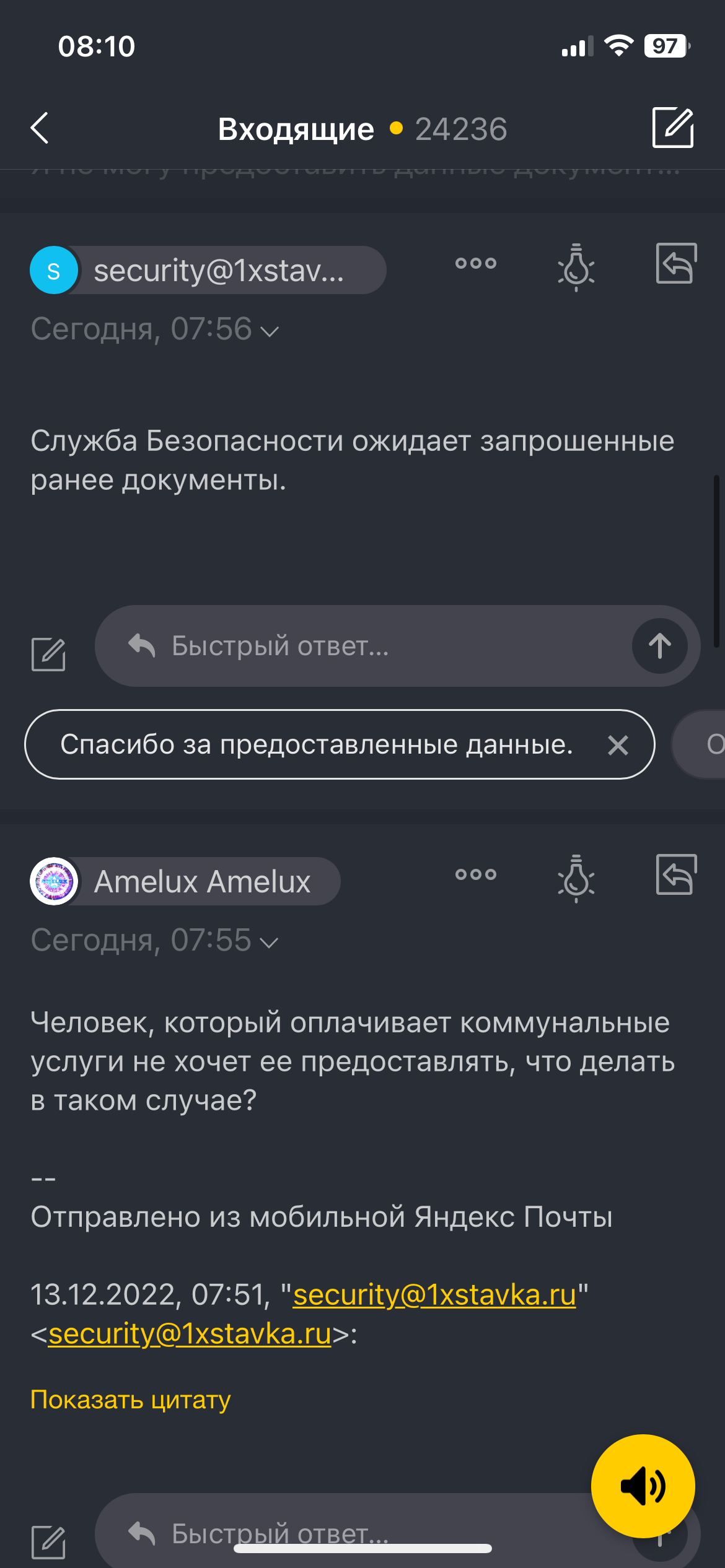Image resolution: width=725 pixels, height=1568 pixels.
Task: Show the quoted text via Показать цитату
Action: (x=131, y=1400)
